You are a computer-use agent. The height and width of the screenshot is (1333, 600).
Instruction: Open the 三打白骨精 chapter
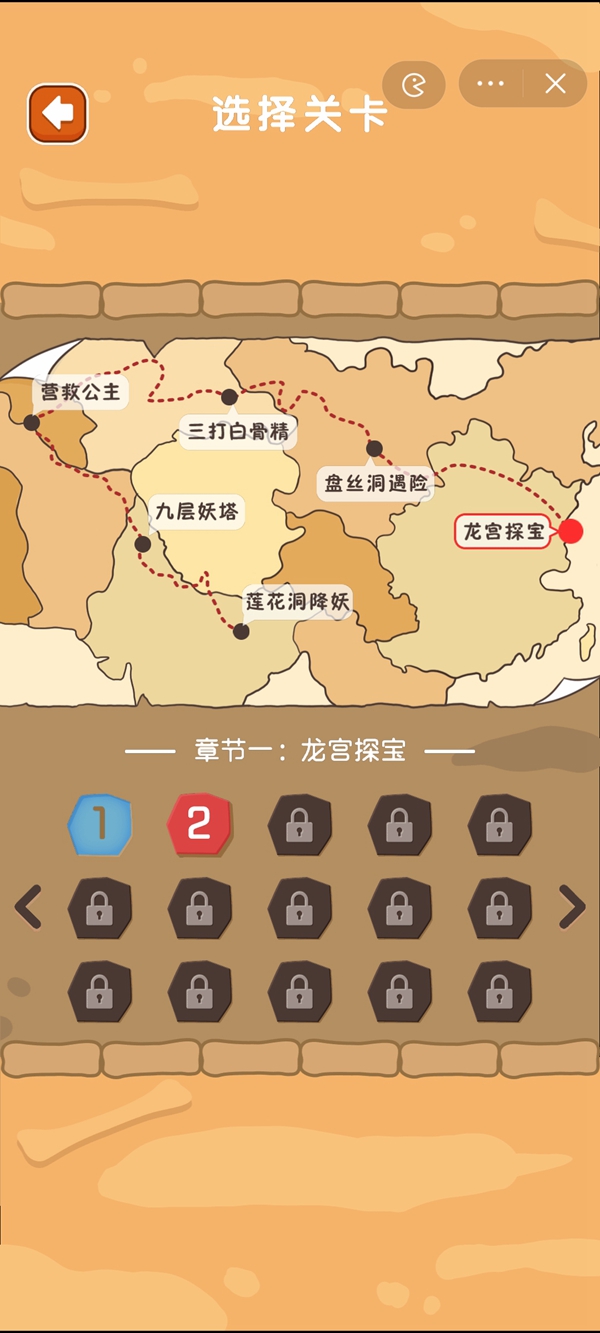coord(238,431)
